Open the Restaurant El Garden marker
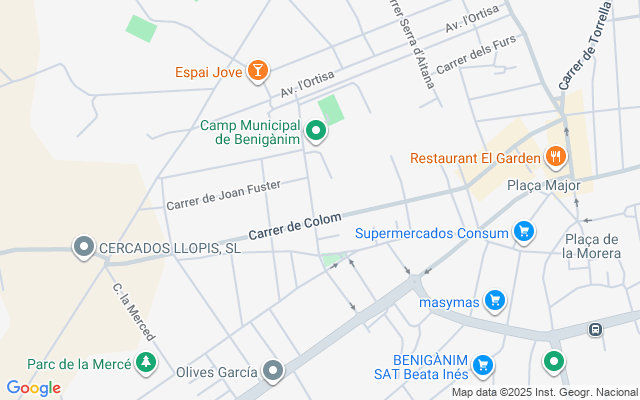 click(x=555, y=157)
